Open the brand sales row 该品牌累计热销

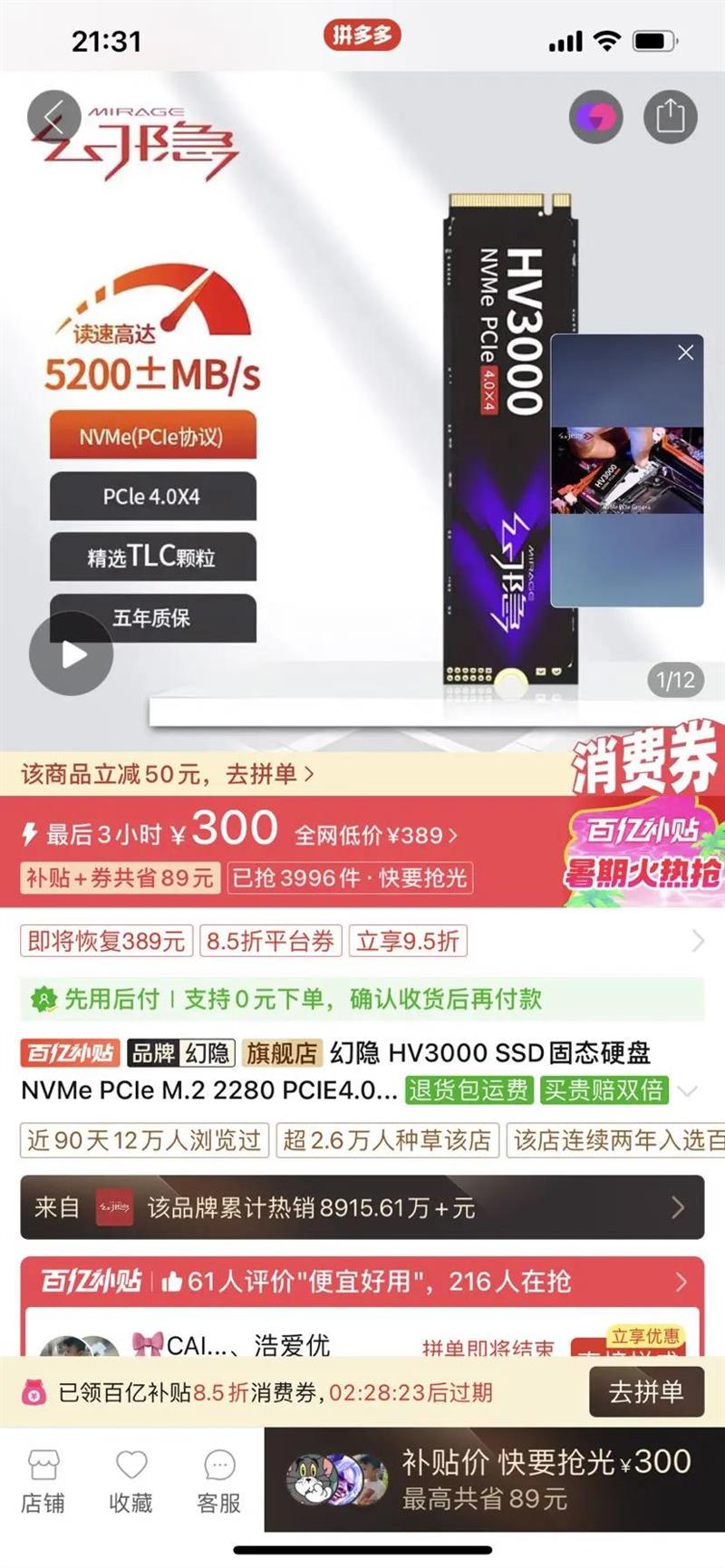tap(362, 1207)
